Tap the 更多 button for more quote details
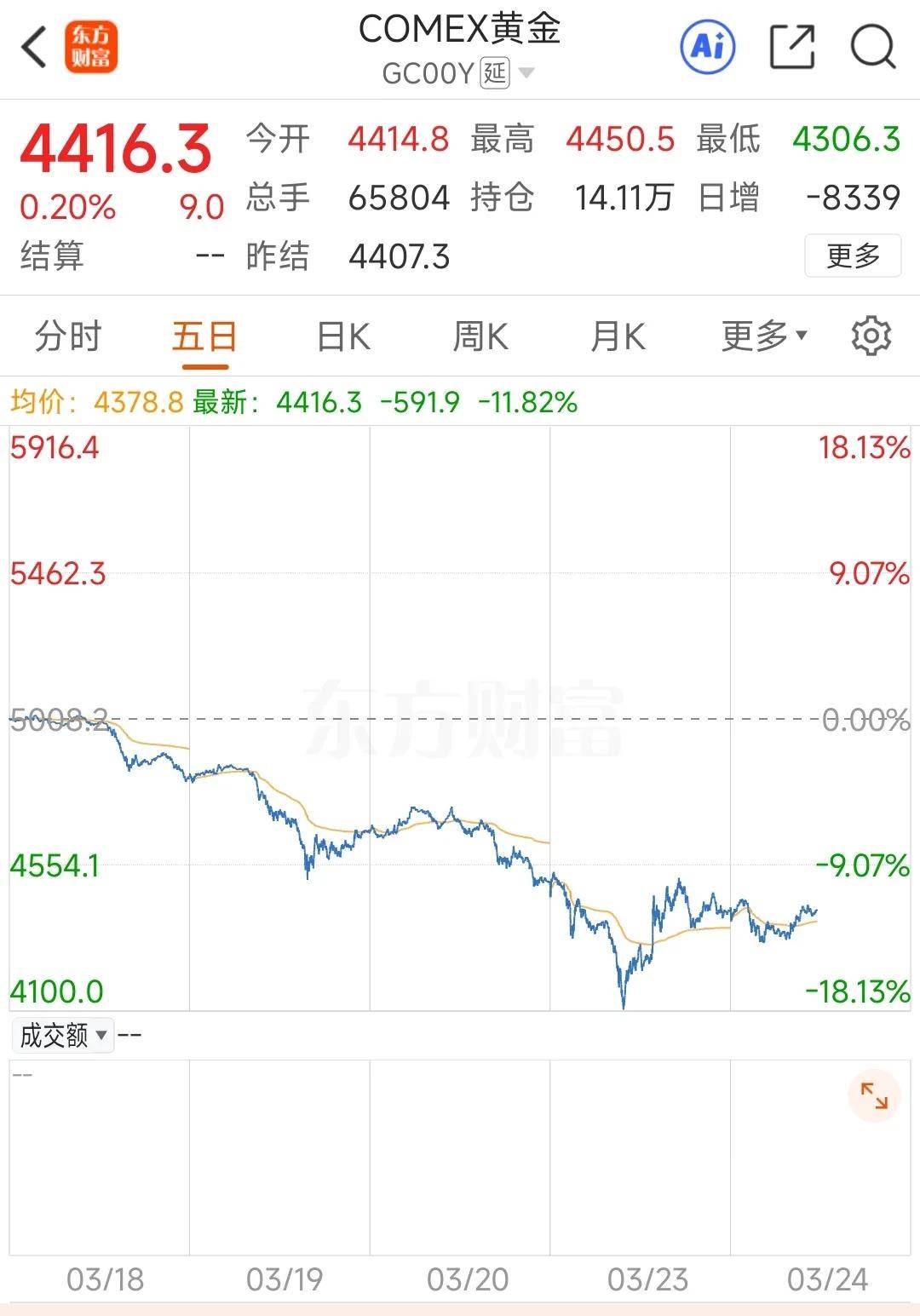Screen dimensions: 920x1316 [x=853, y=256]
